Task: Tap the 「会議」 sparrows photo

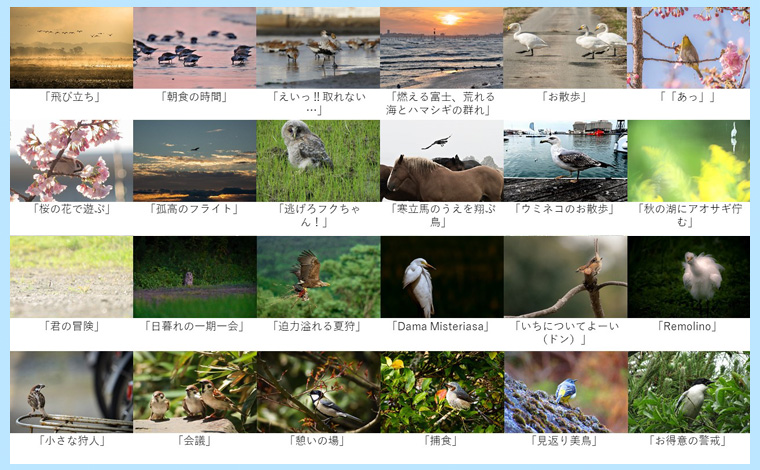Action: point(194,391)
